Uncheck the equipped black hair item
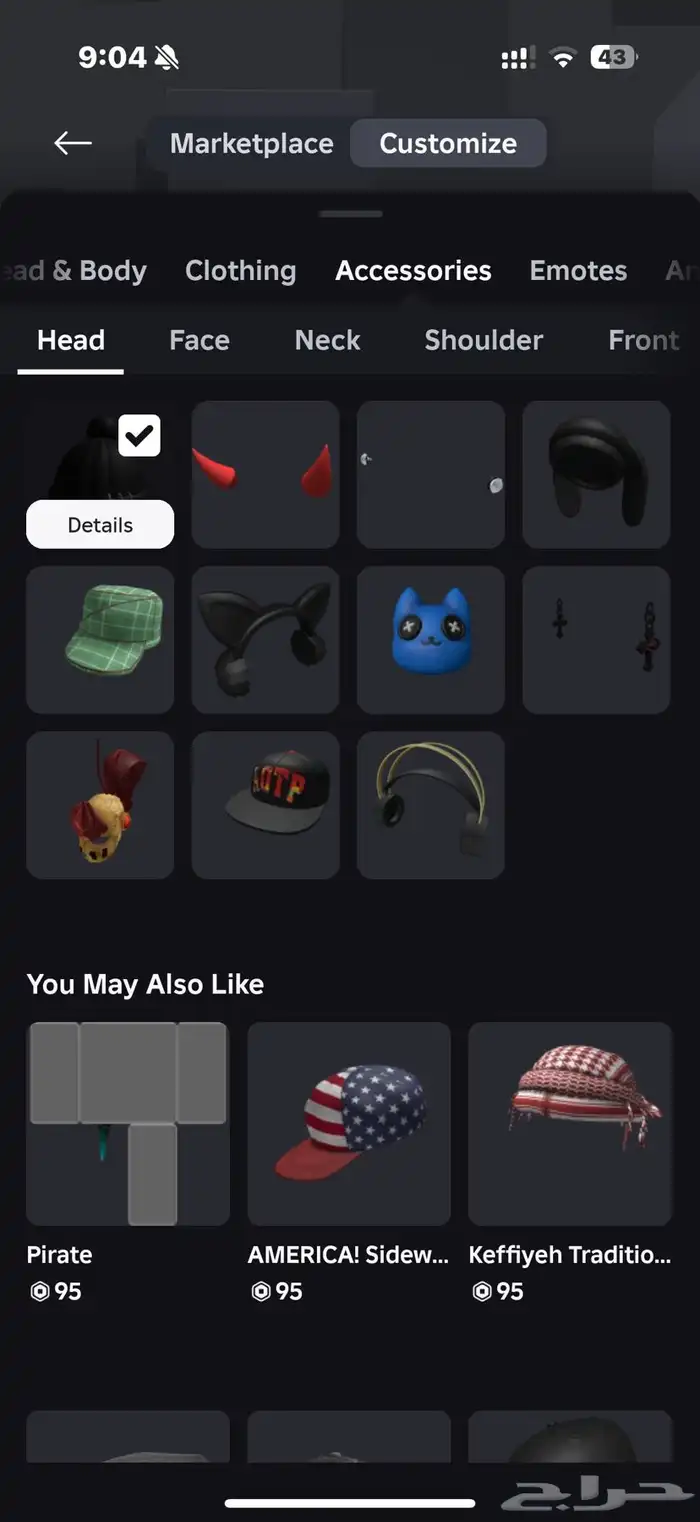700x1522 pixels. pyautogui.click(x=139, y=436)
